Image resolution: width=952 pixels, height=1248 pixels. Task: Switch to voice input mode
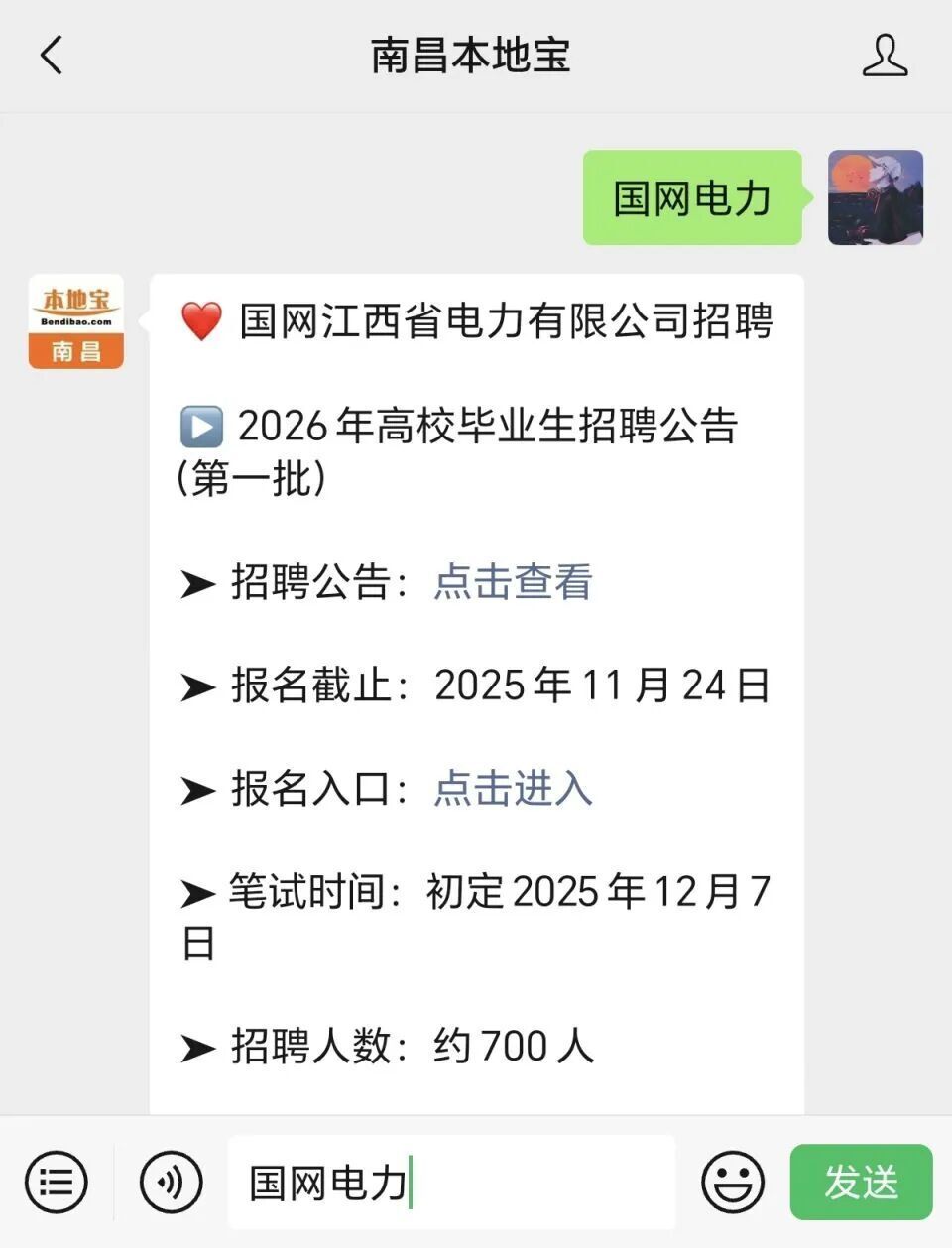[x=169, y=1182]
